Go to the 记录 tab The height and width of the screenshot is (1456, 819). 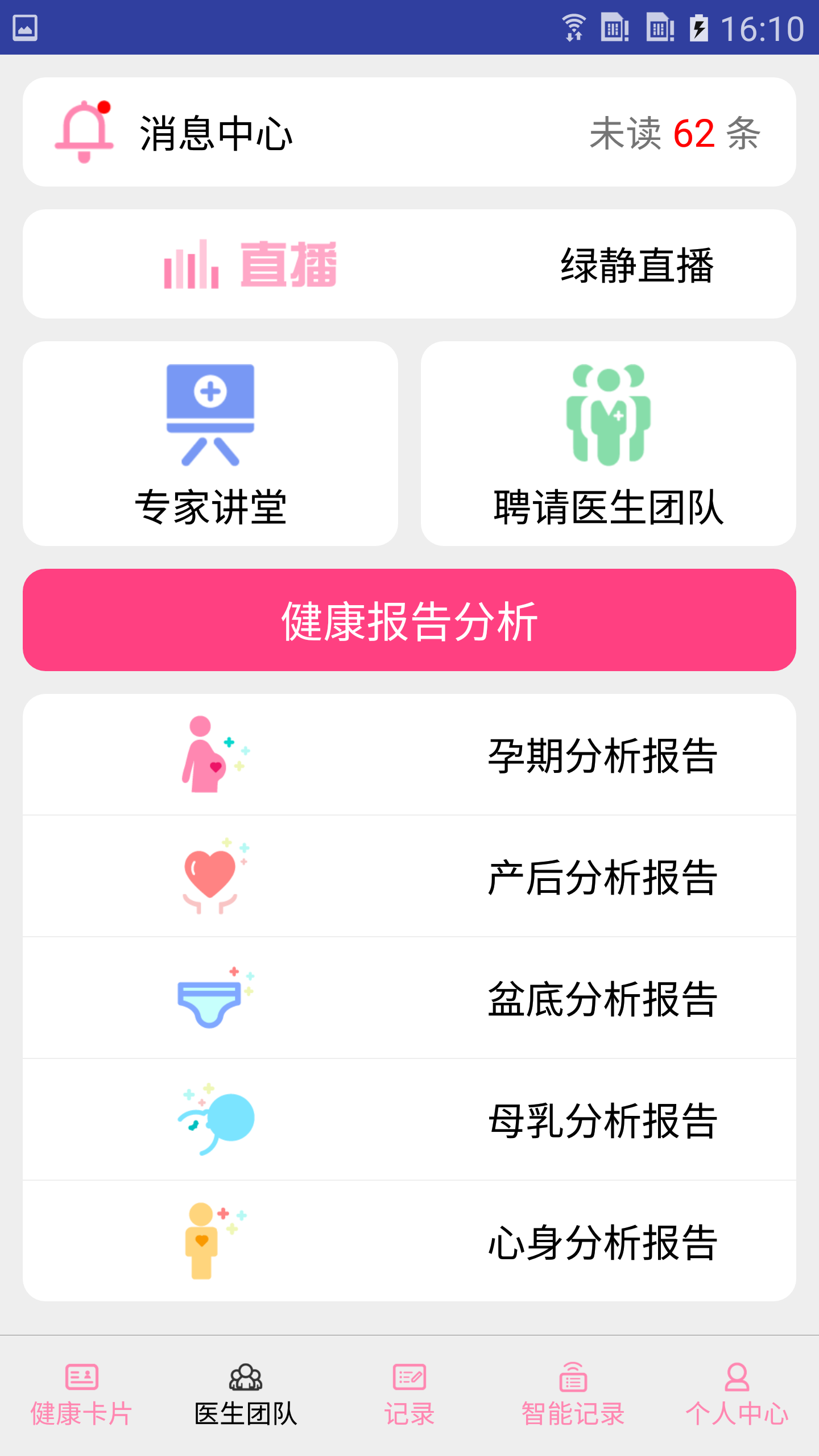pos(409,1396)
